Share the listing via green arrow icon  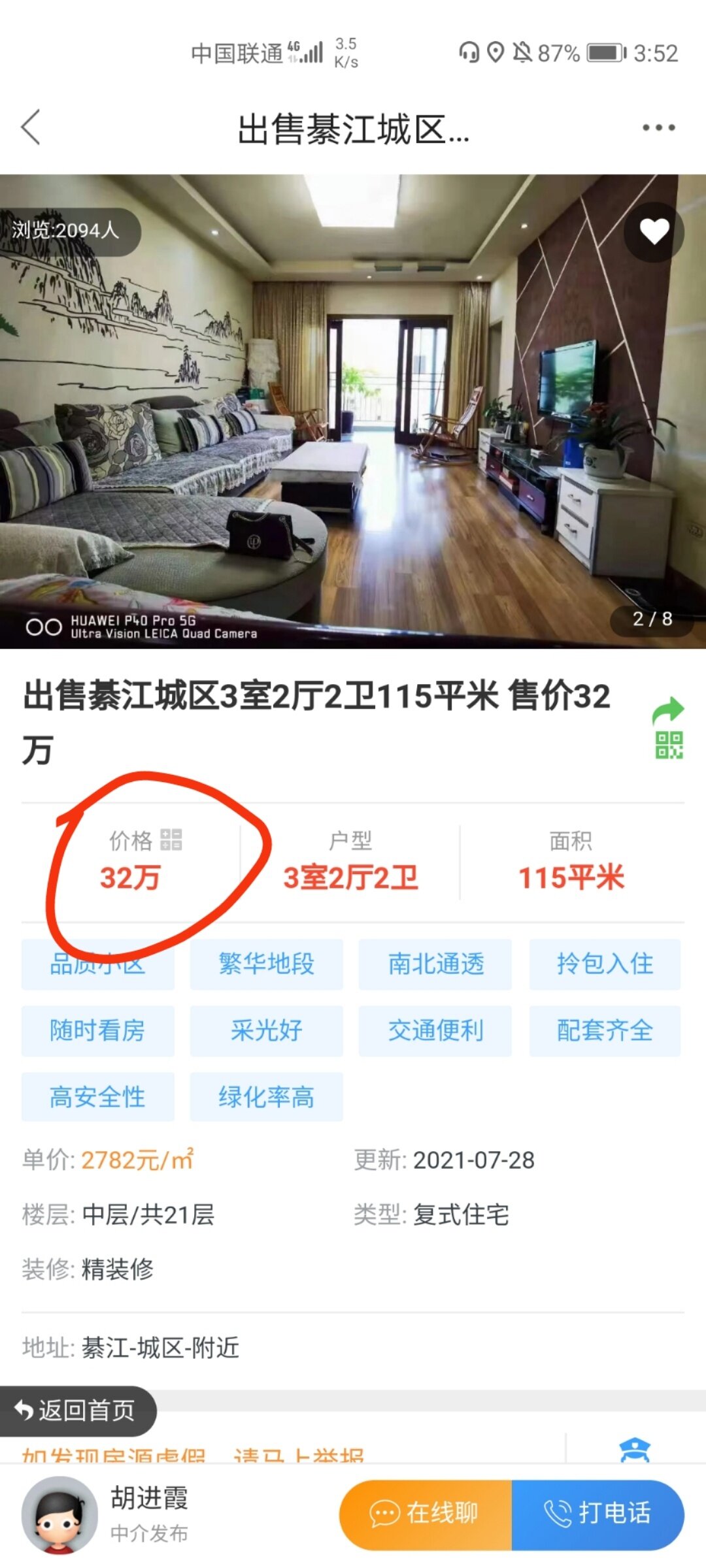point(668,711)
